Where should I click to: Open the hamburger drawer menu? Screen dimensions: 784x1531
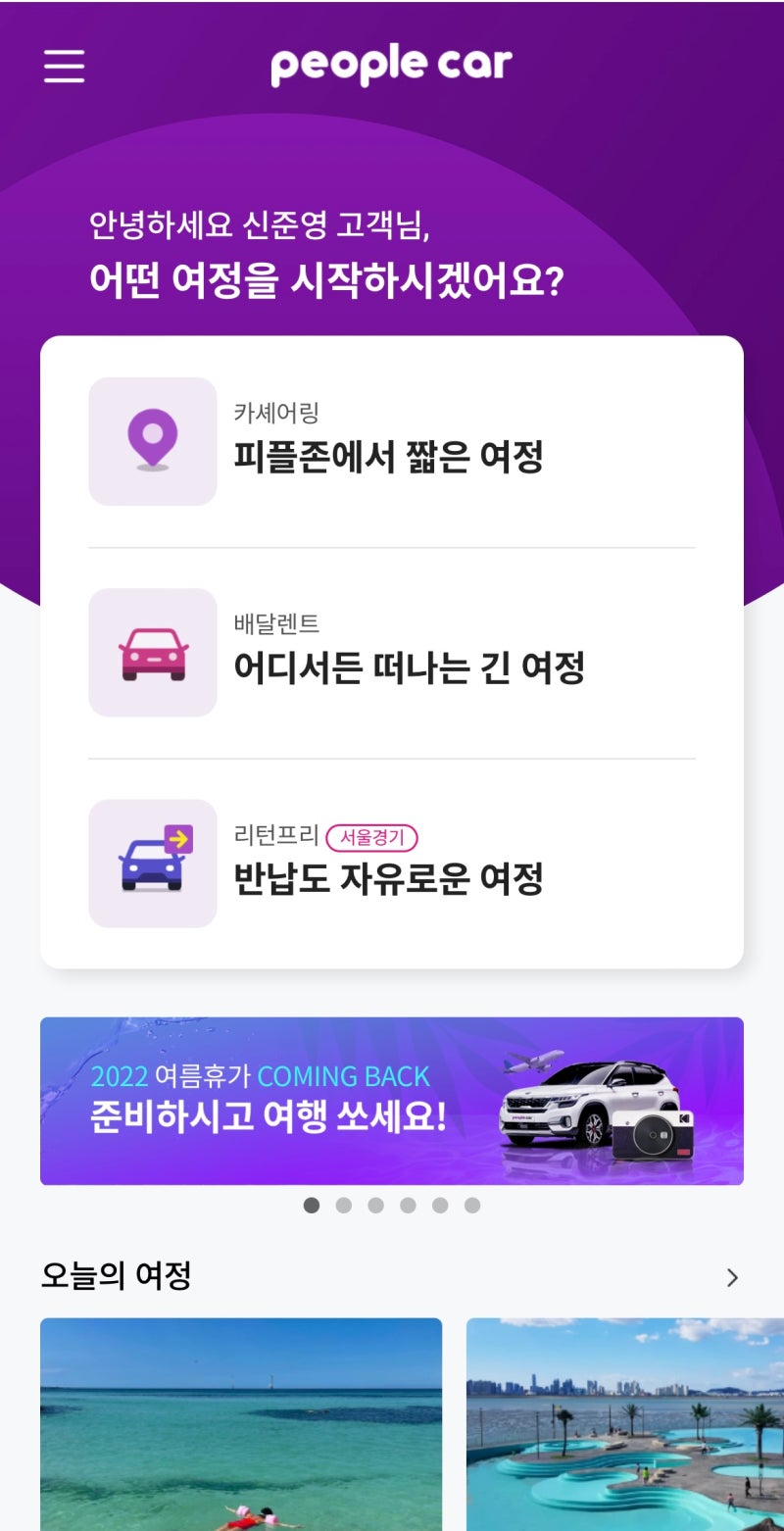click(65, 66)
